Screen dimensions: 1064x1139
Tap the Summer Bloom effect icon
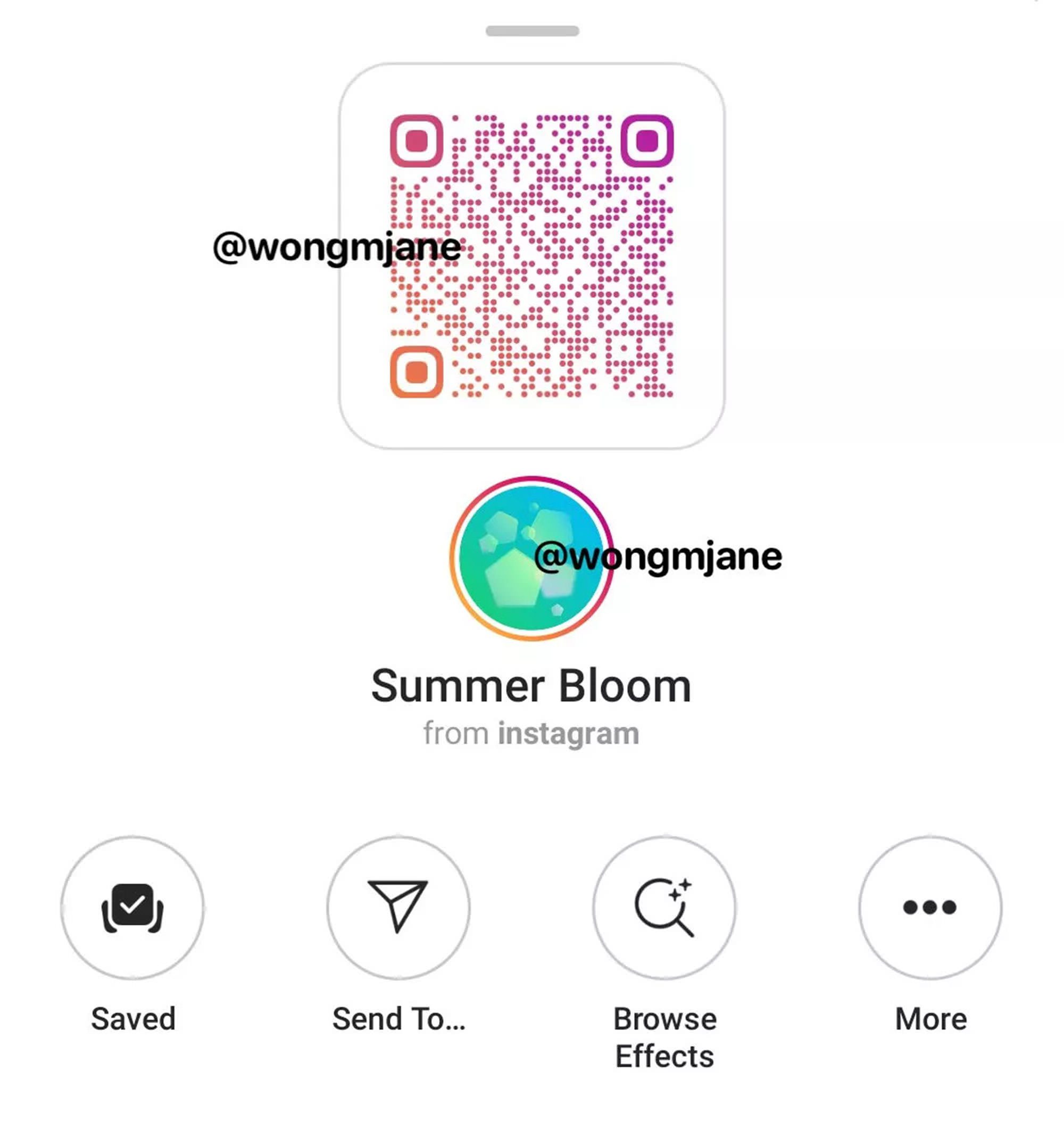530,558
